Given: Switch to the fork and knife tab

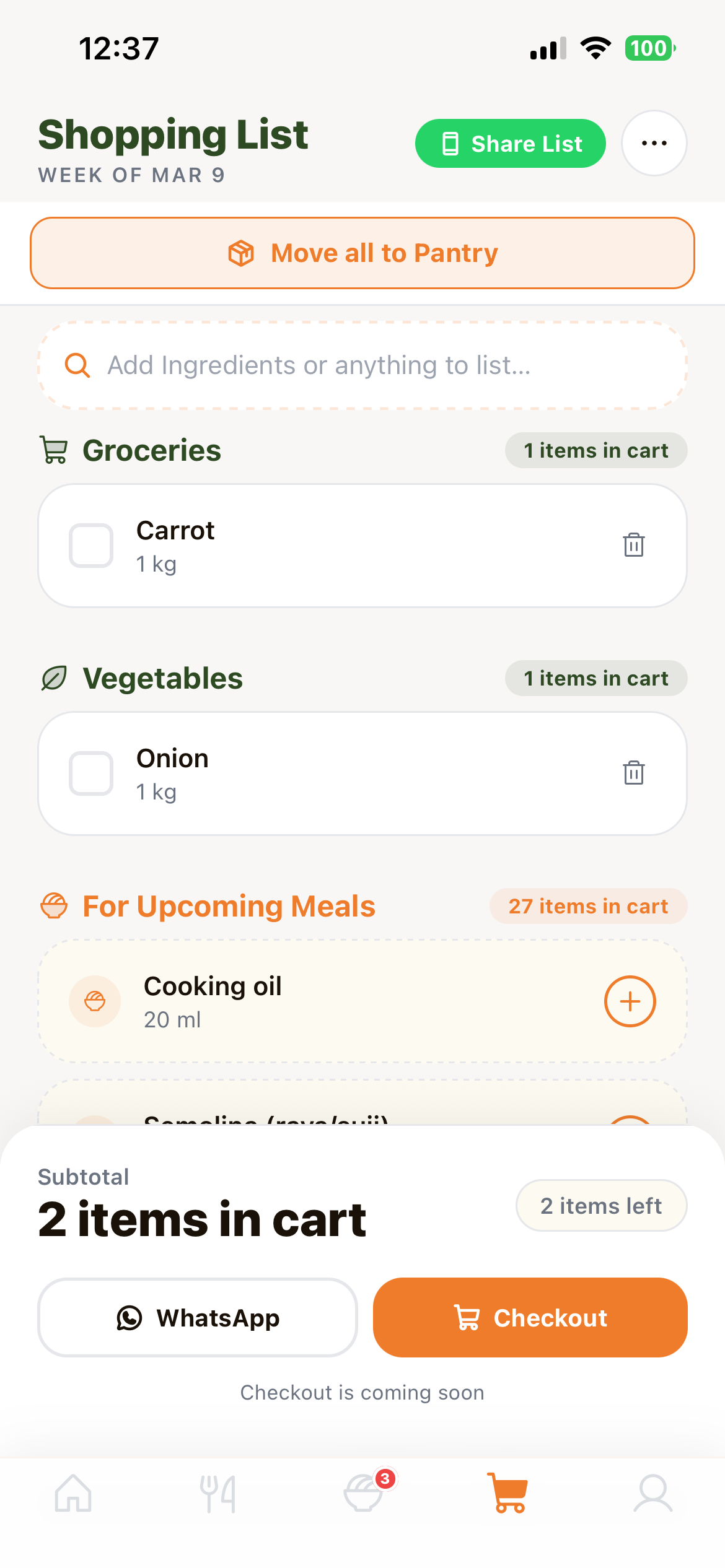Looking at the screenshot, I should 217,1494.
